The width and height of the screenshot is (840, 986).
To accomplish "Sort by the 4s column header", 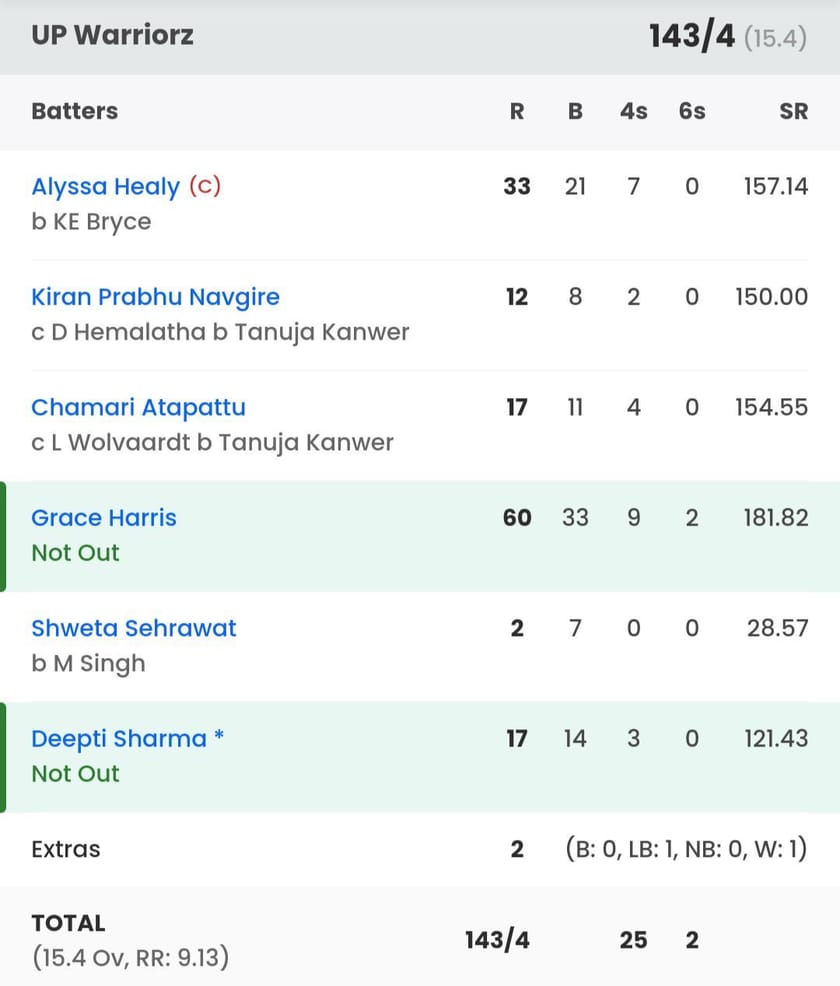I will point(633,112).
